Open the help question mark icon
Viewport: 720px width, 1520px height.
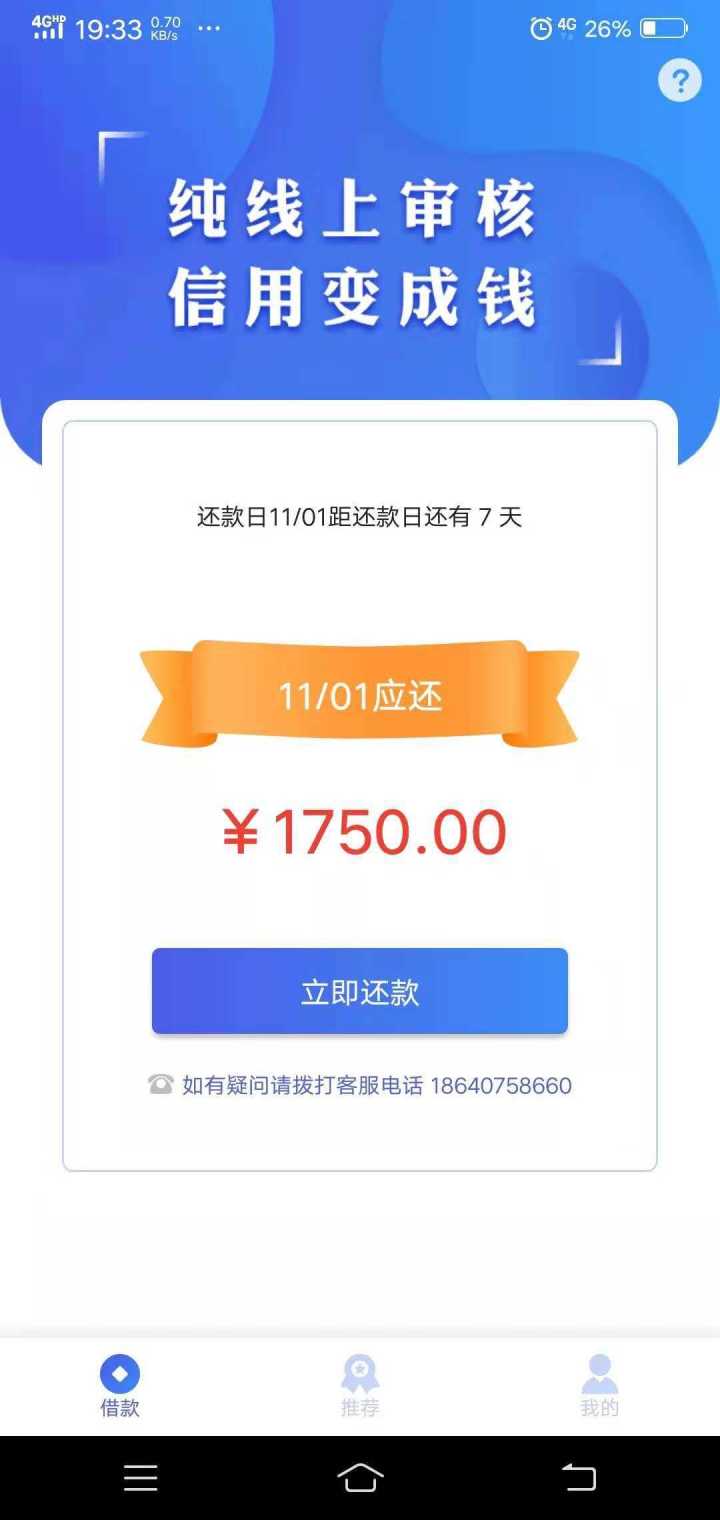(x=680, y=80)
